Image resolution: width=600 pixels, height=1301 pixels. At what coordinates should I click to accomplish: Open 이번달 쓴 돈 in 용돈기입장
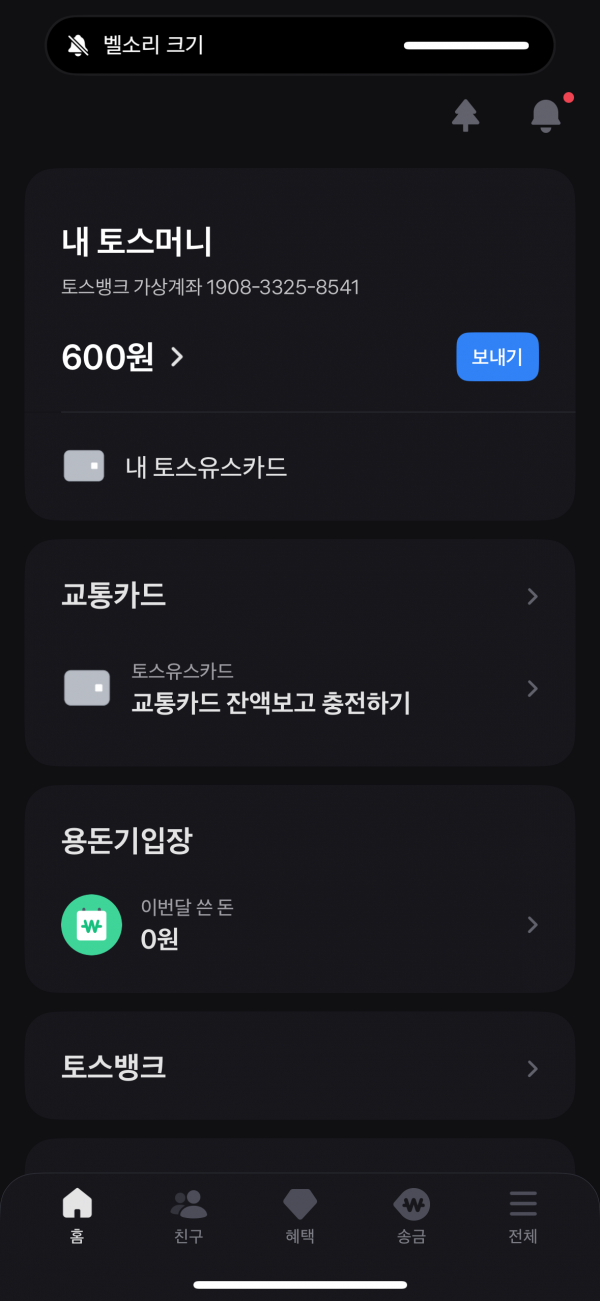coord(300,924)
